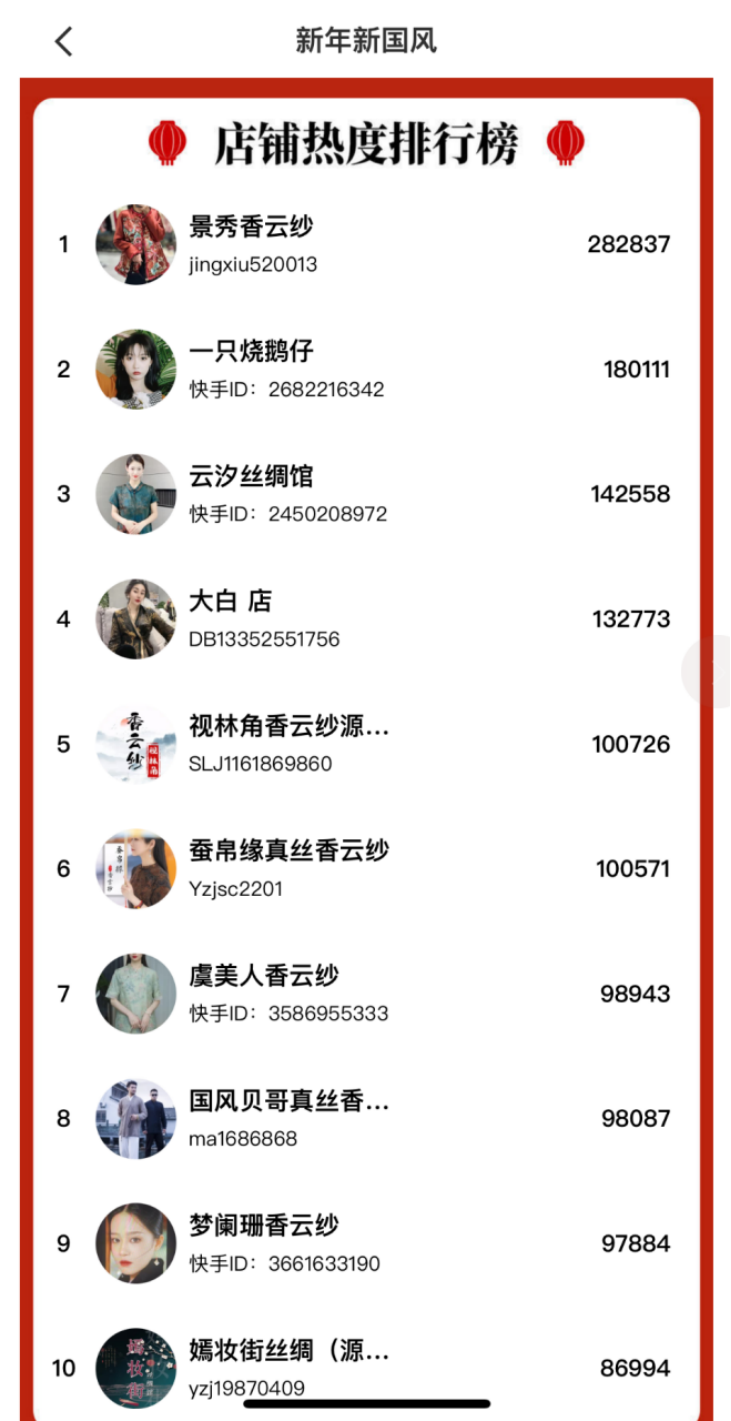The height and width of the screenshot is (1421, 731).
Task: Expand the floating side arrow handle
Action: point(712,672)
